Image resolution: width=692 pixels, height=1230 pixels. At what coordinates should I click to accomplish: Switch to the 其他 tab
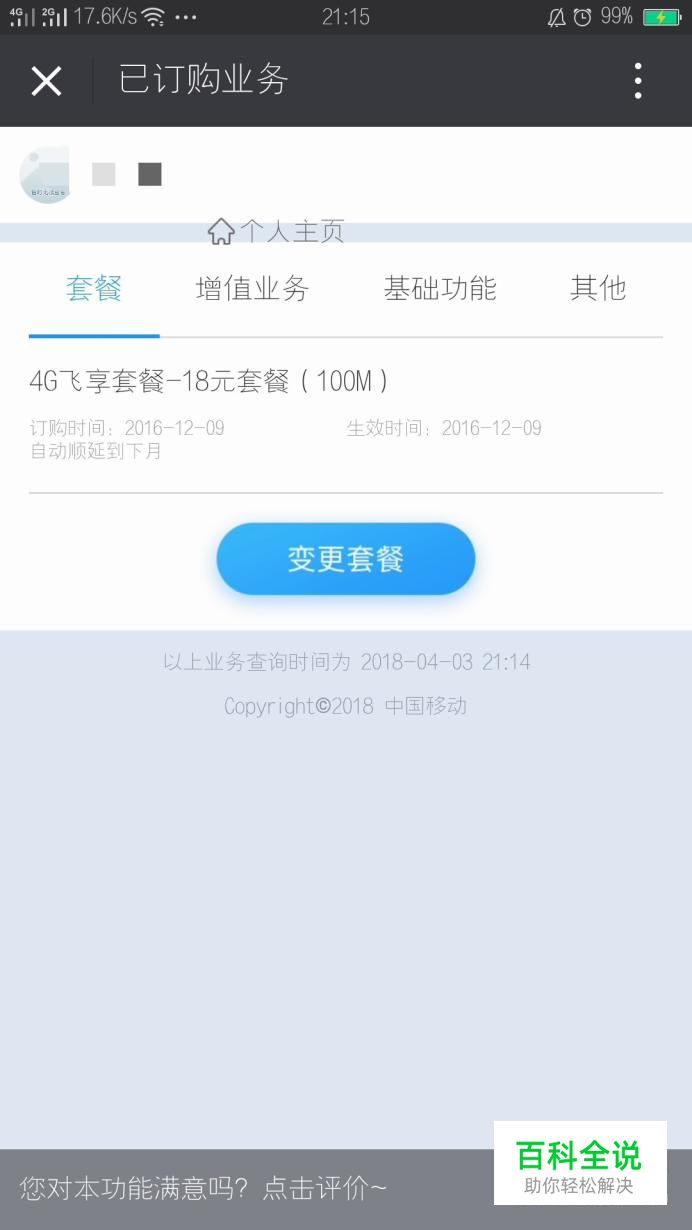click(x=598, y=289)
